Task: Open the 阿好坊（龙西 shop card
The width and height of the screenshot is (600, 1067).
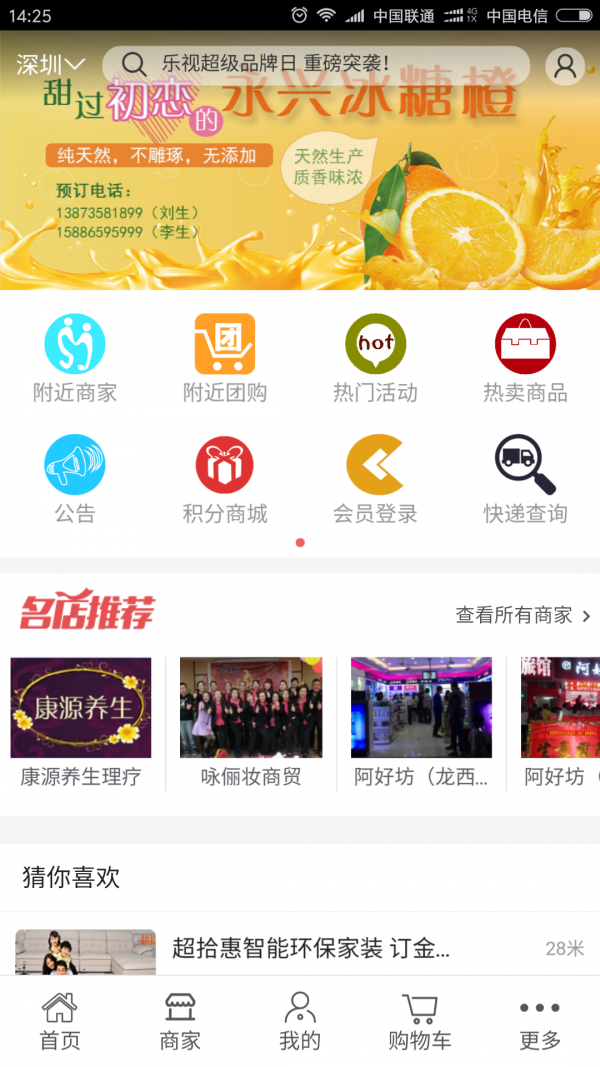Action: click(x=421, y=722)
